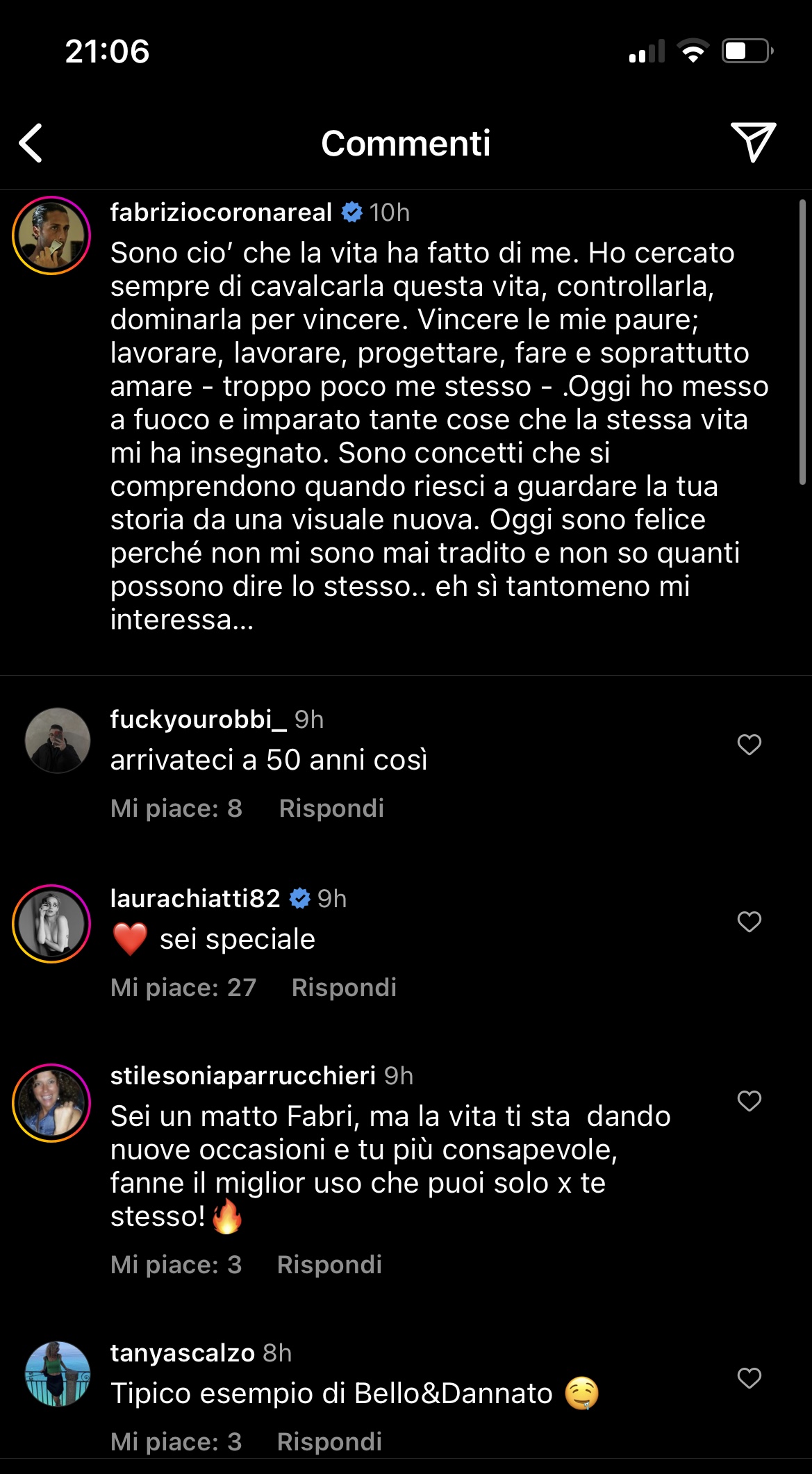View likes on laurachiatti82's comment
This screenshot has height=1474, width=812.
183,987
